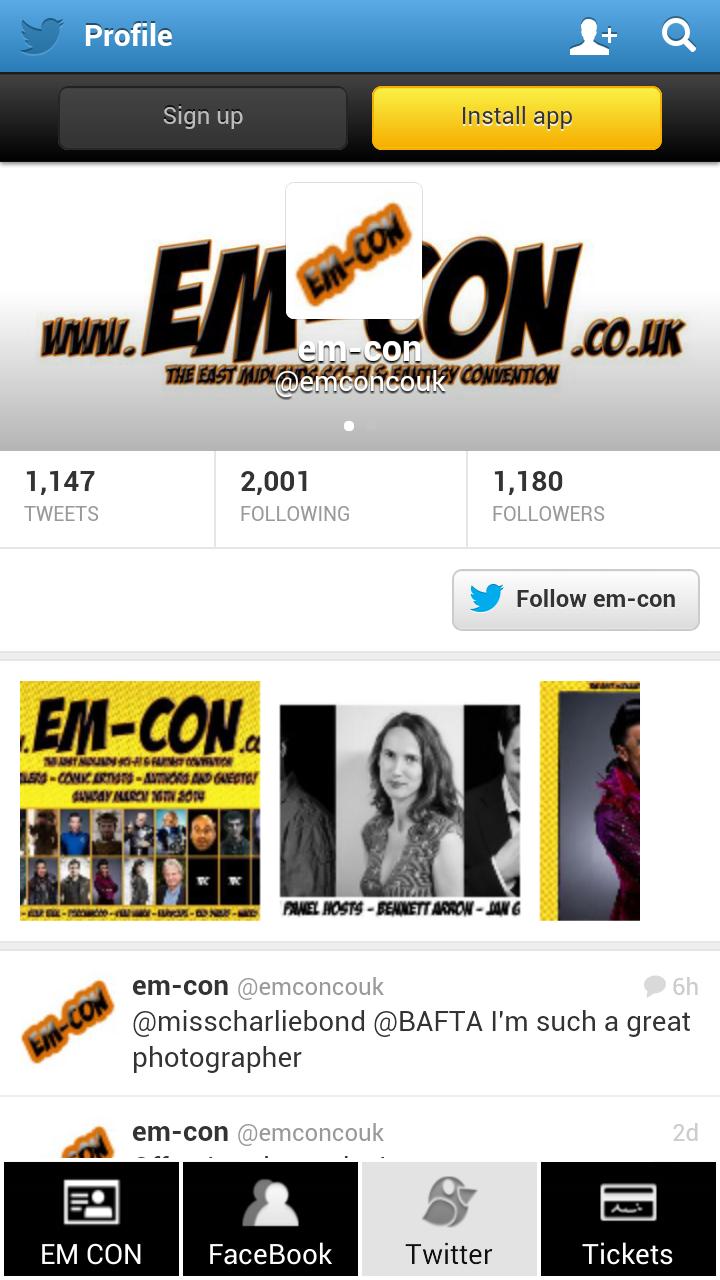View the 1,147 tweets list
The image size is (720, 1280).
click(x=107, y=498)
